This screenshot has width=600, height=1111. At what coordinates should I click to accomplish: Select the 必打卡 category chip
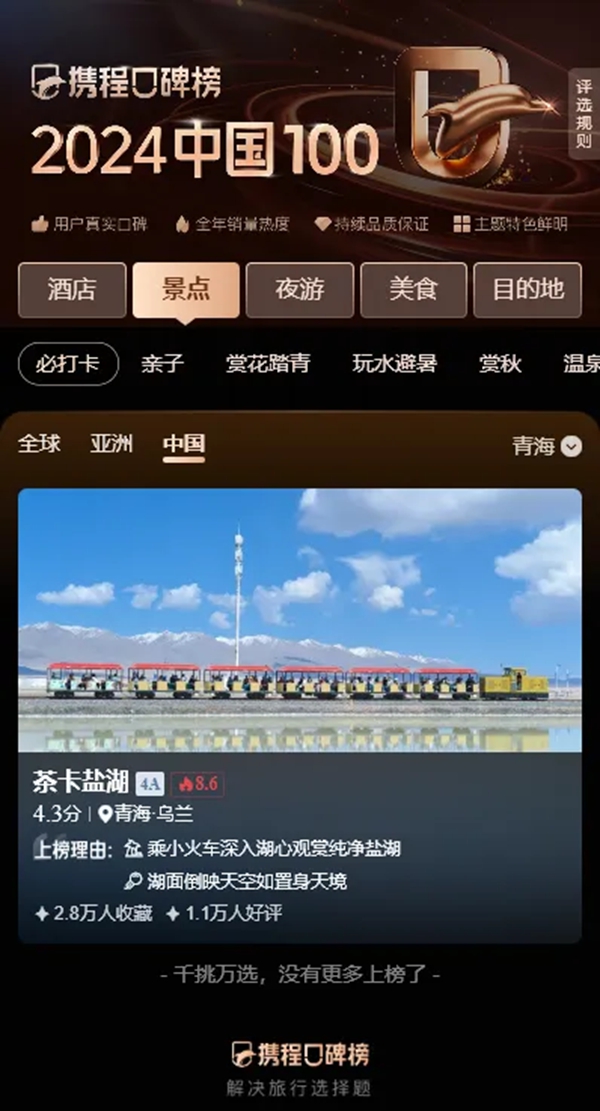pyautogui.click(x=68, y=364)
